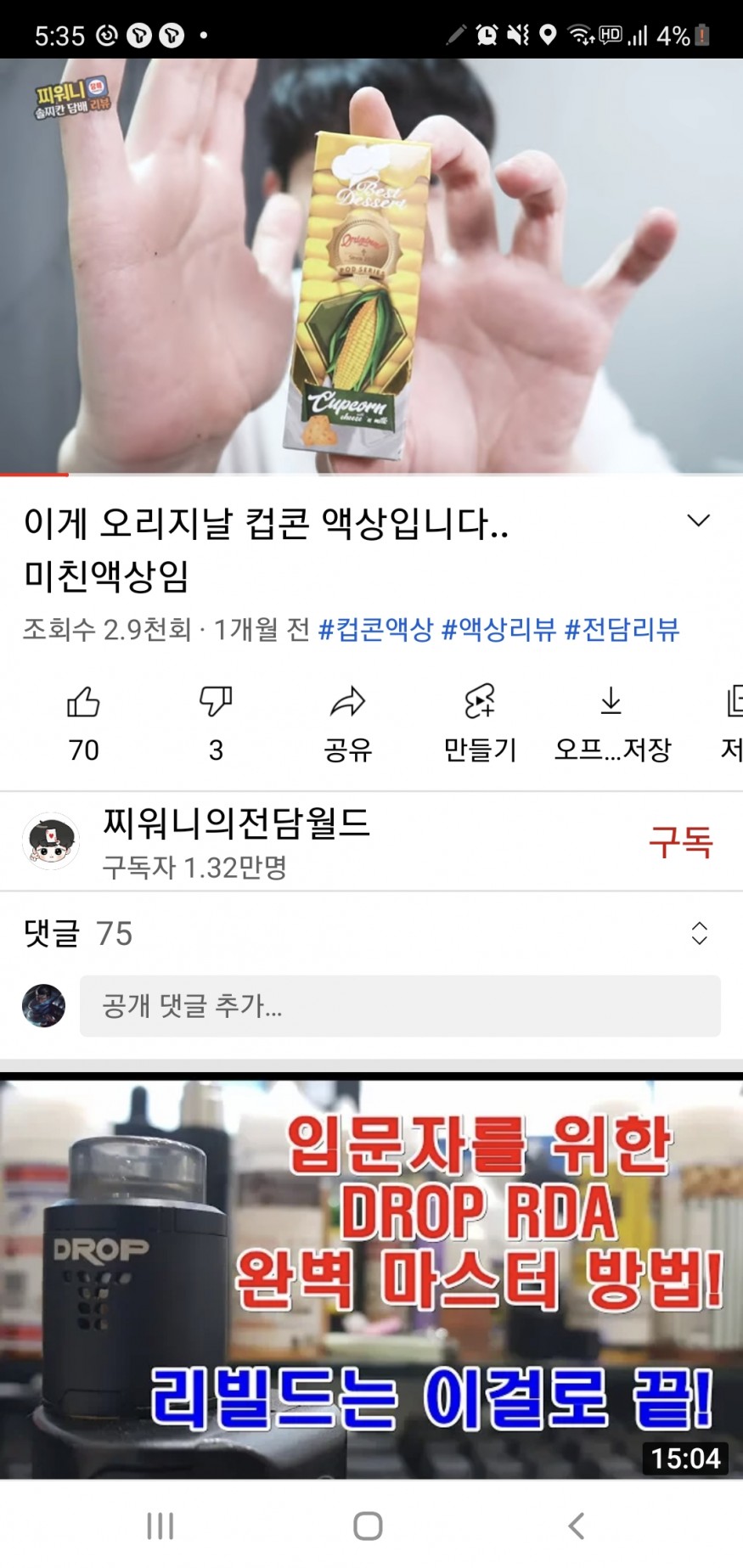Dislike the video
Image resolution: width=743 pixels, height=1568 pixels.
(216, 723)
